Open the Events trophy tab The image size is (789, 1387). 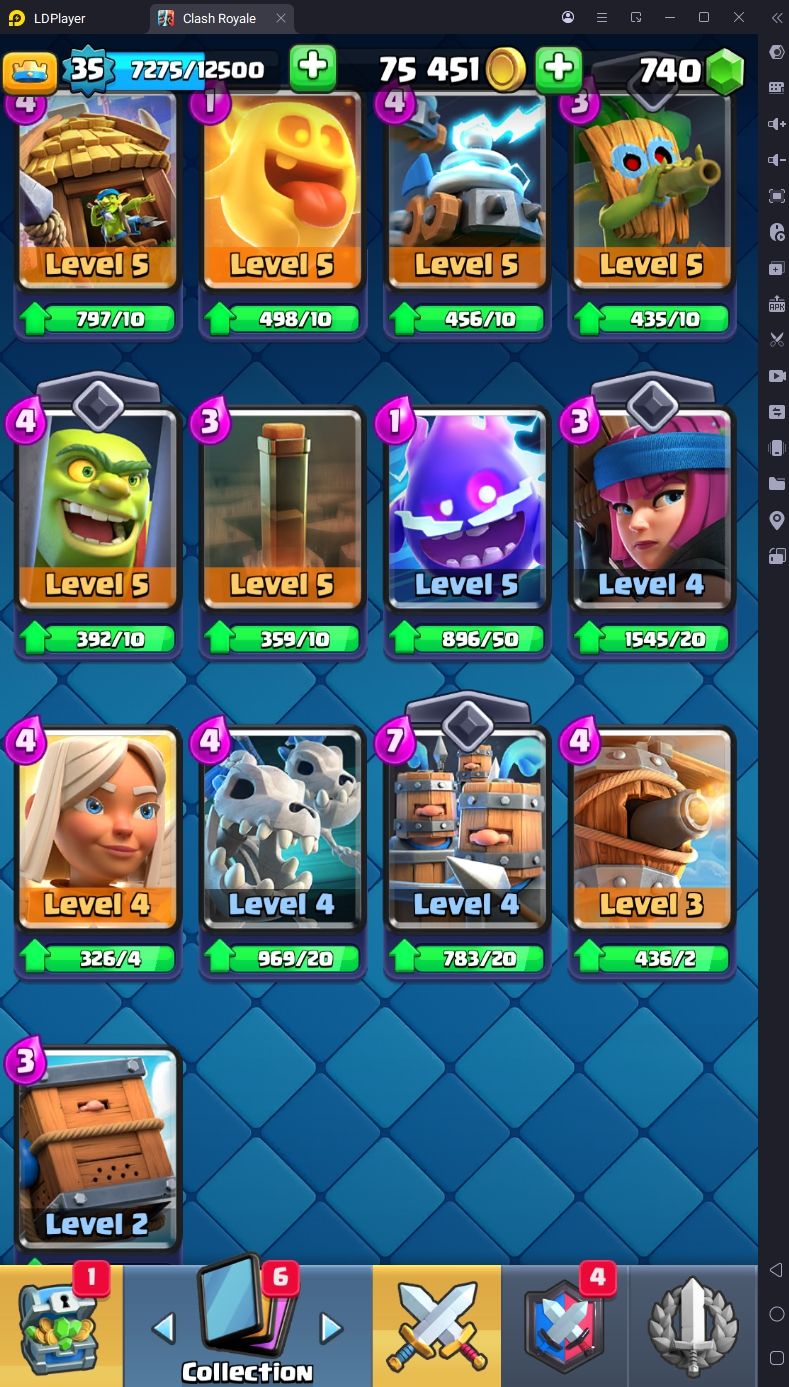tap(693, 1325)
